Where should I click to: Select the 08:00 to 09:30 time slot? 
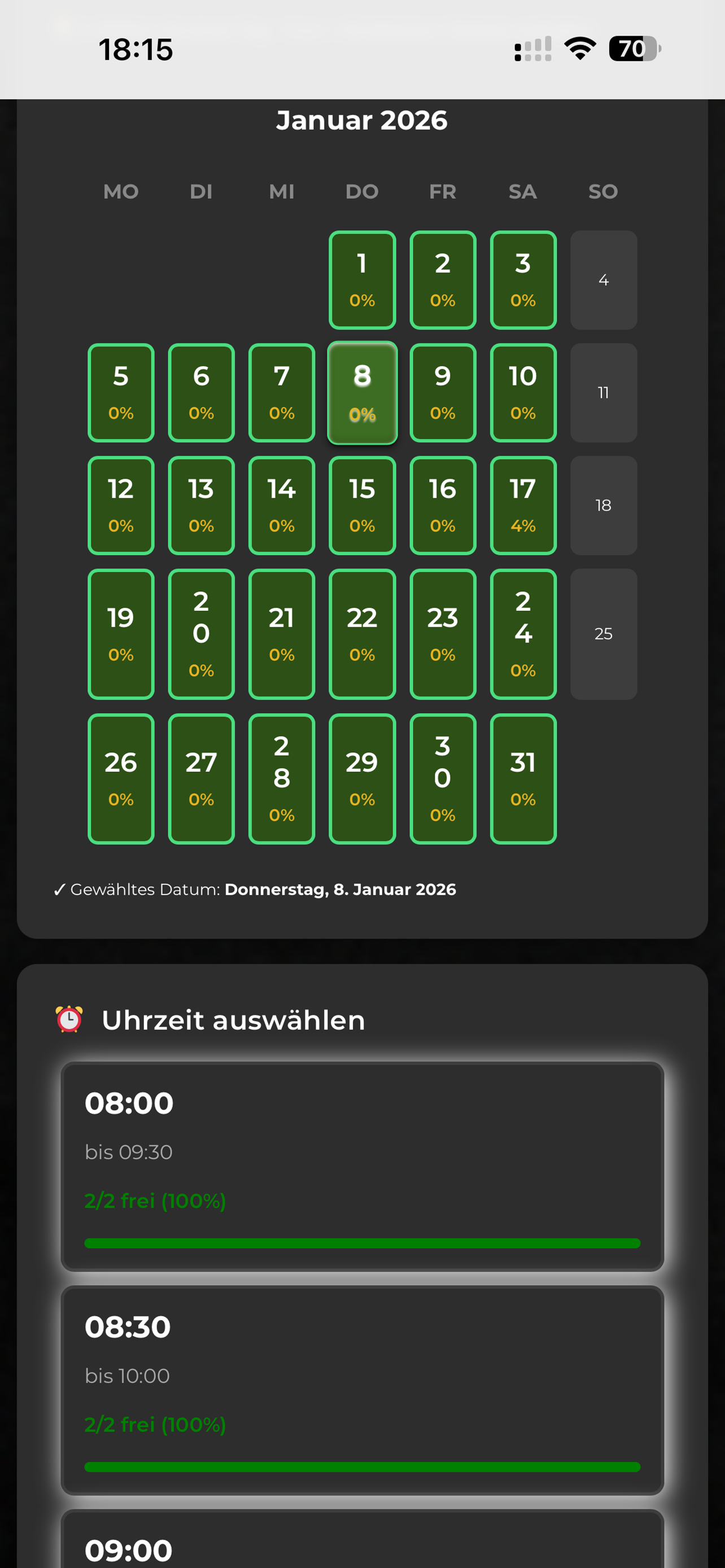pos(362,1166)
